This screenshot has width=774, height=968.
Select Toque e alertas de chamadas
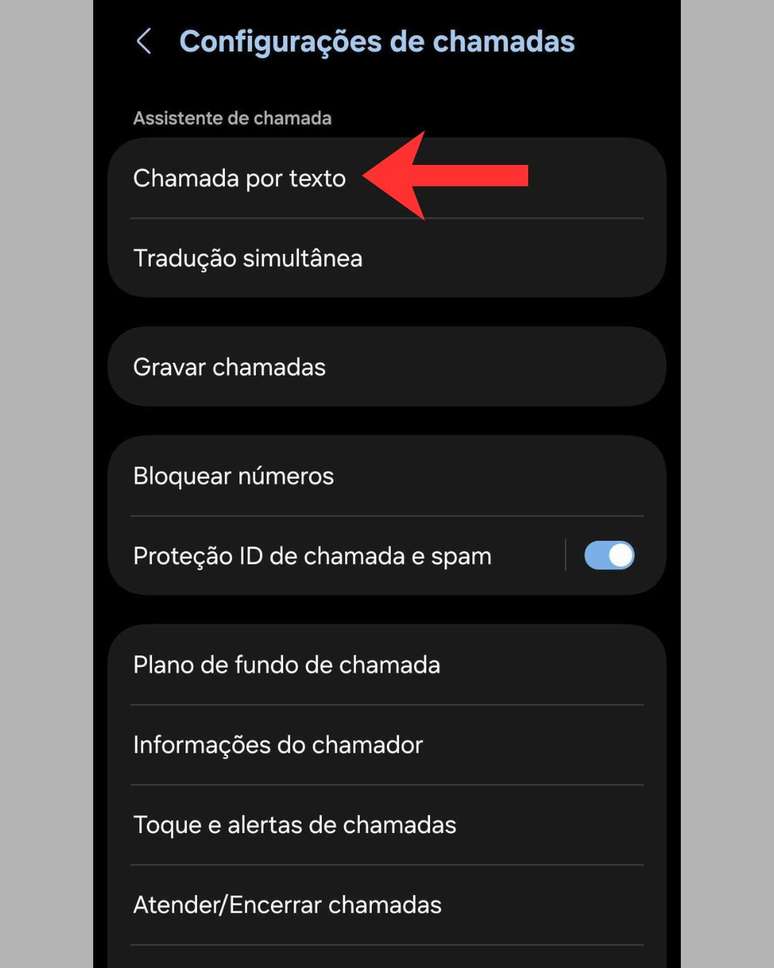pyautogui.click(x=295, y=825)
